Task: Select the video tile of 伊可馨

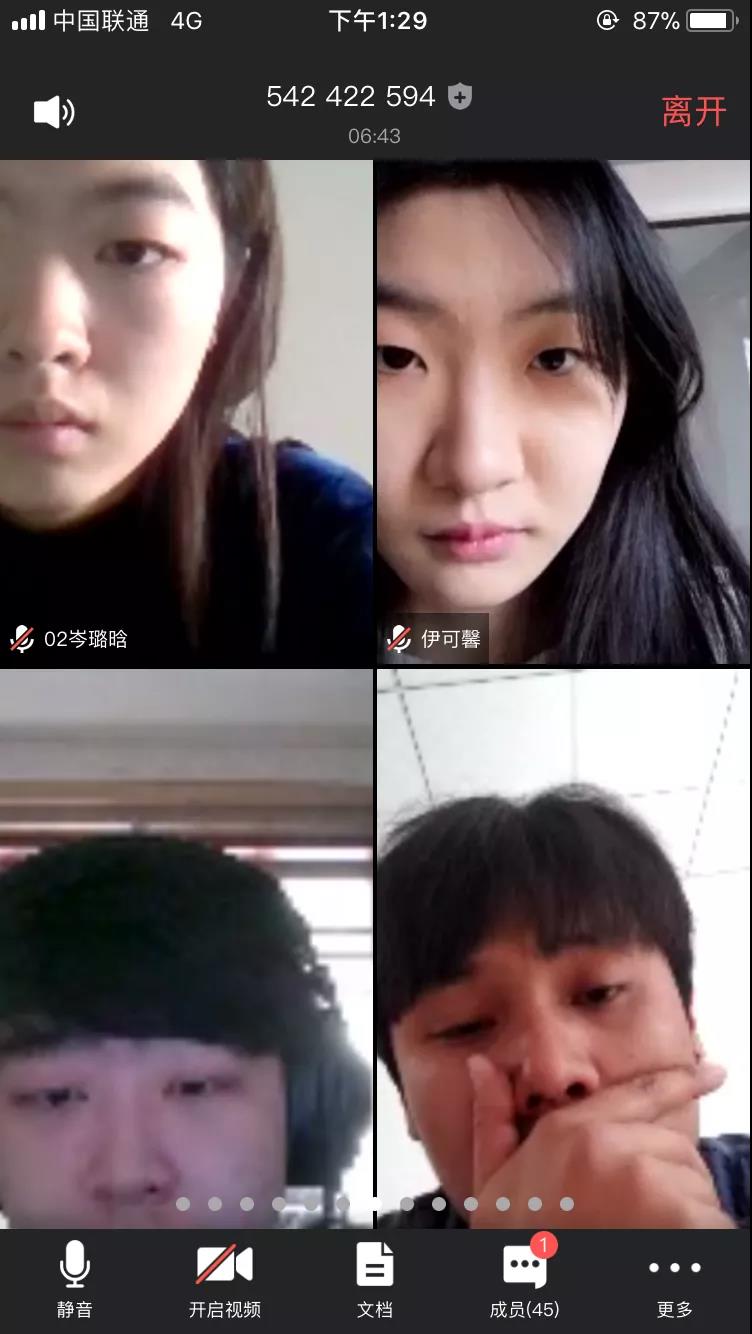Action: coord(563,412)
